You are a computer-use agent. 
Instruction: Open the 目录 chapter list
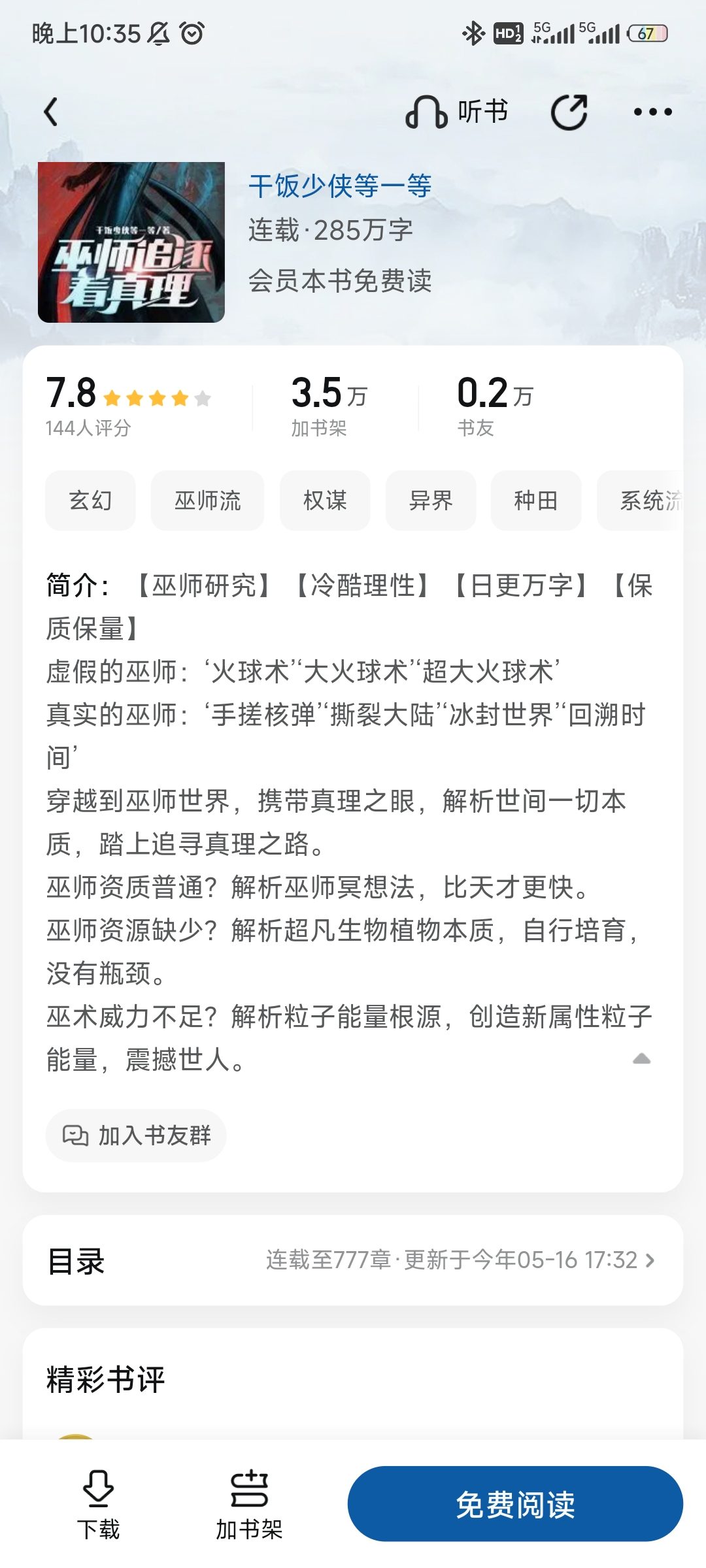click(x=353, y=1260)
